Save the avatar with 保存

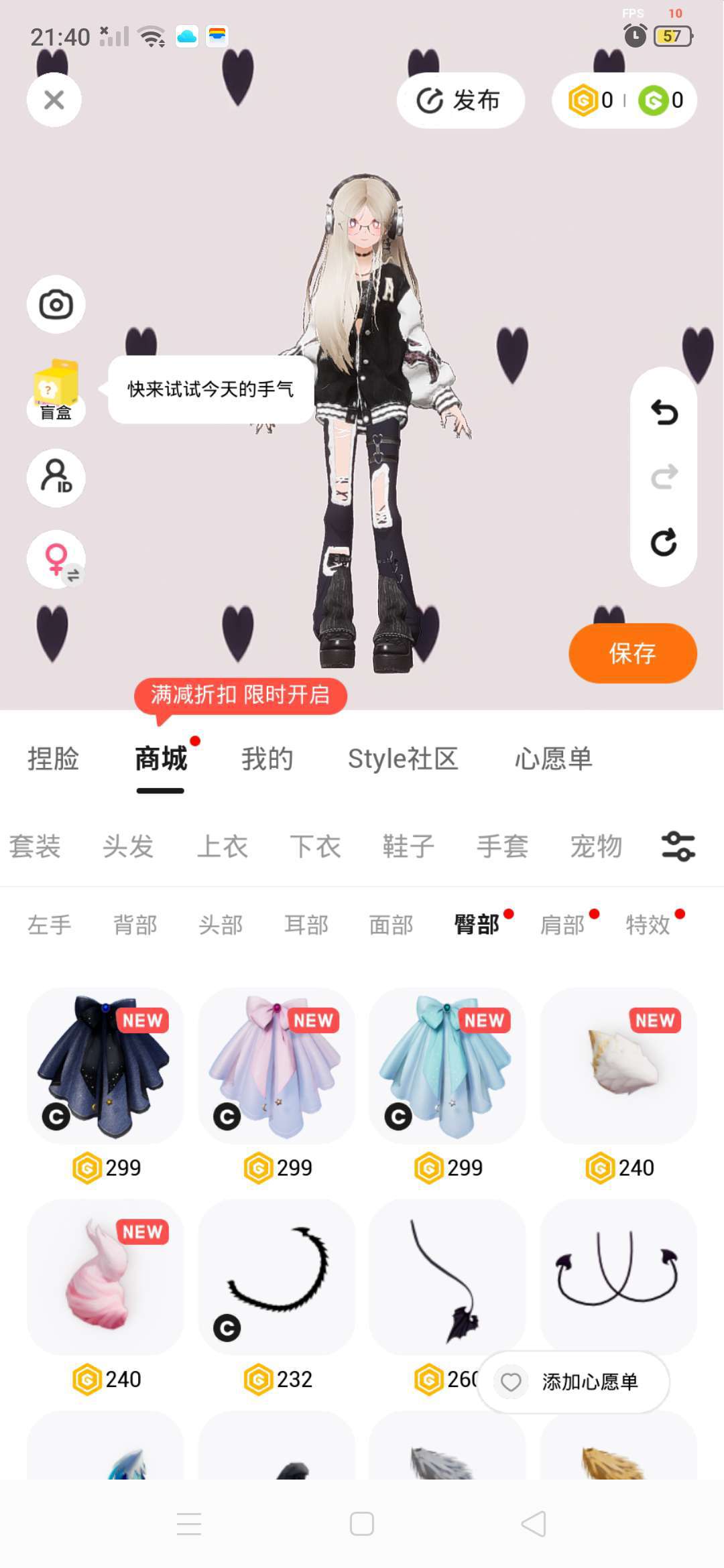(x=632, y=653)
